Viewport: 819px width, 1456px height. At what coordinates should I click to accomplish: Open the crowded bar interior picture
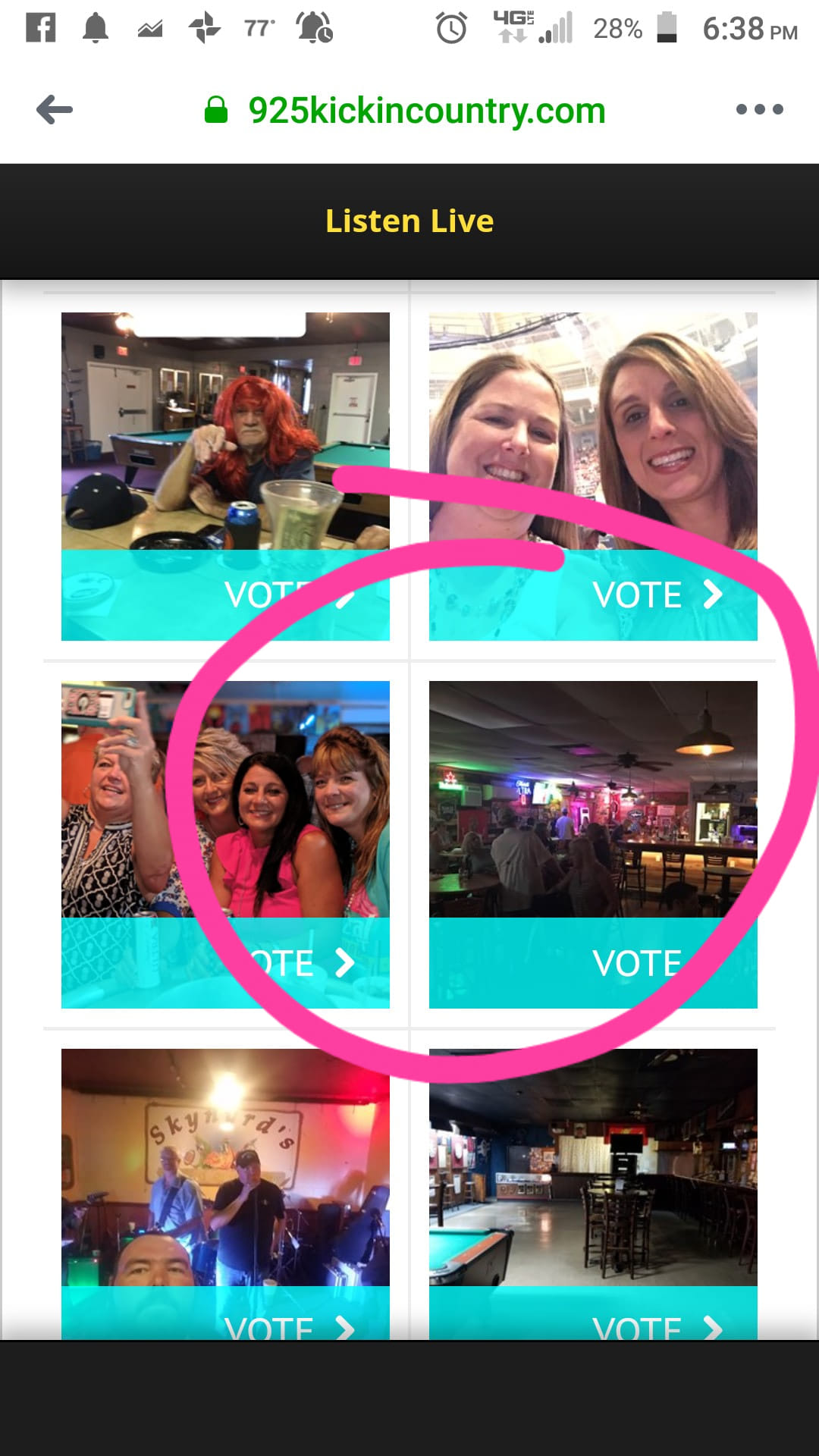[x=593, y=799]
